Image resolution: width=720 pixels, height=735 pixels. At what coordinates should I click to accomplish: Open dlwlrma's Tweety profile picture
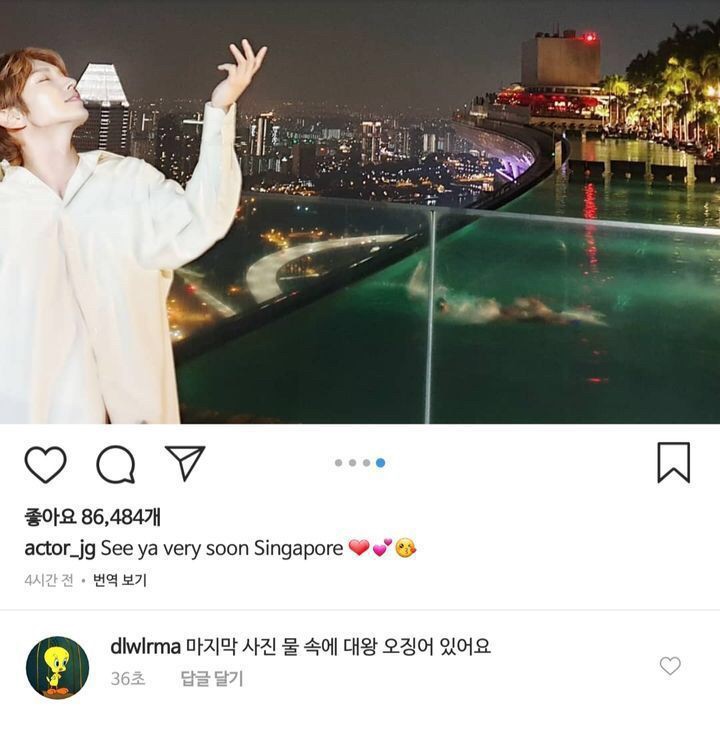point(57,667)
